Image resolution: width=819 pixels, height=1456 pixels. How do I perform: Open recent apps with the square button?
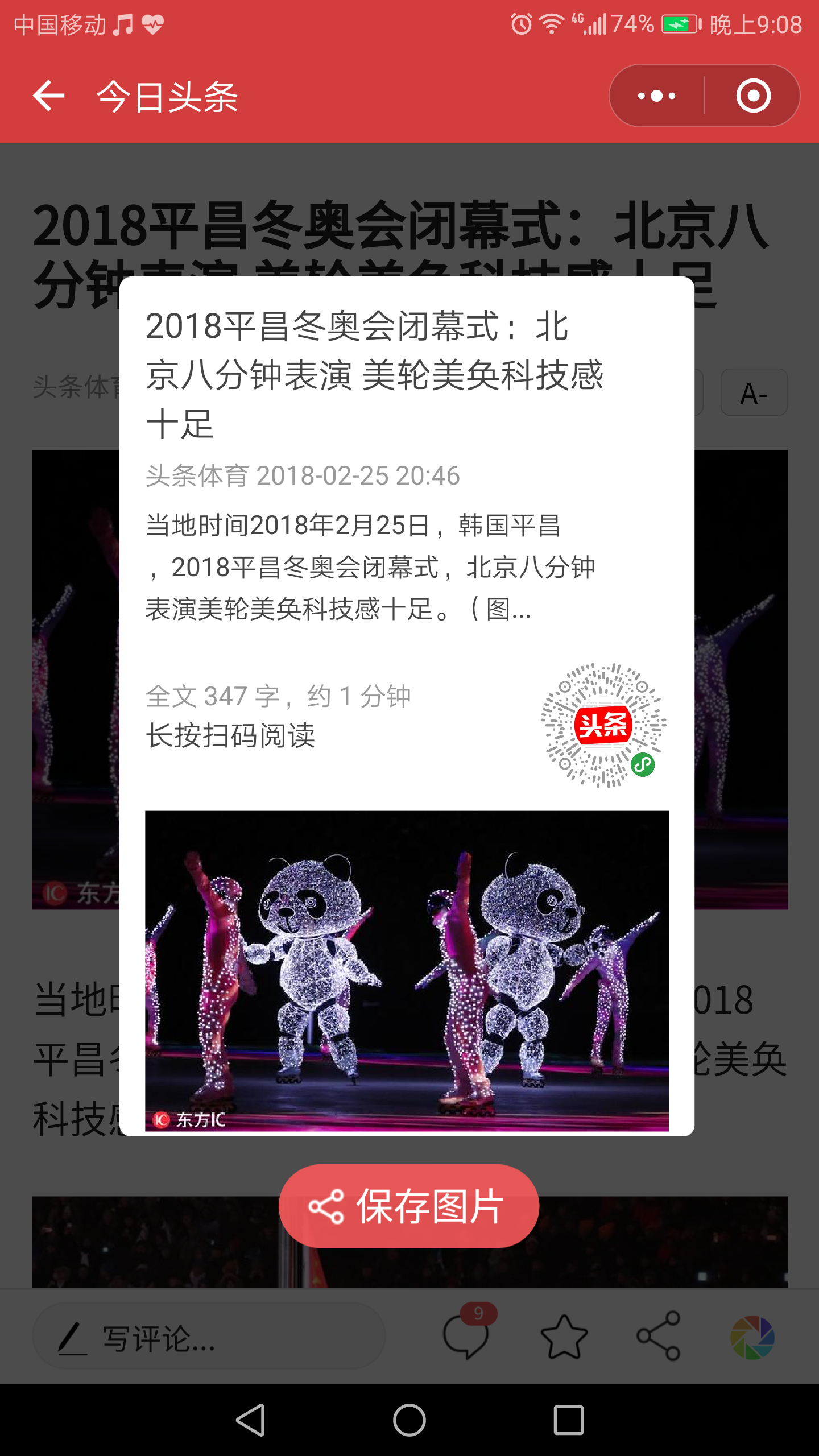pyautogui.click(x=568, y=1420)
